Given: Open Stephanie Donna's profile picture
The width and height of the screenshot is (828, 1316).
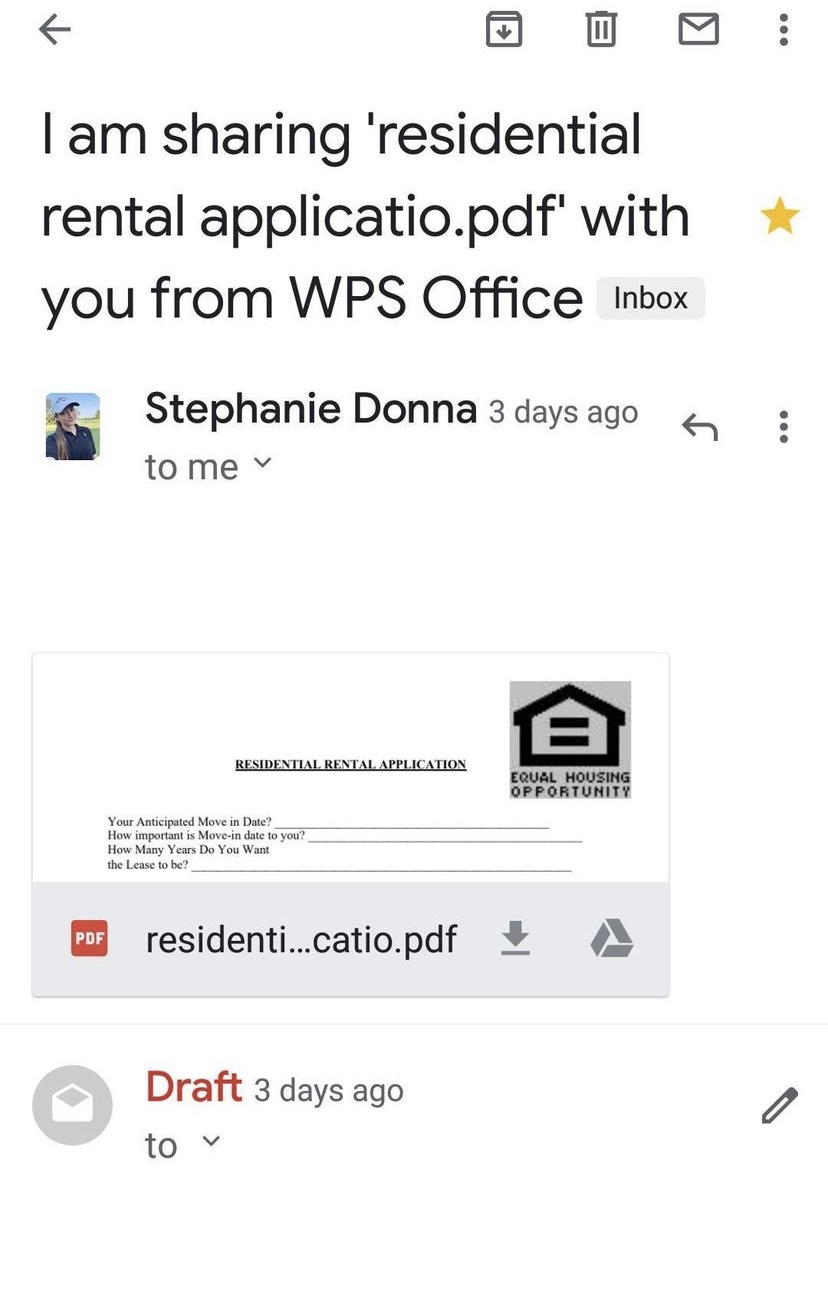Looking at the screenshot, I should click(73, 426).
